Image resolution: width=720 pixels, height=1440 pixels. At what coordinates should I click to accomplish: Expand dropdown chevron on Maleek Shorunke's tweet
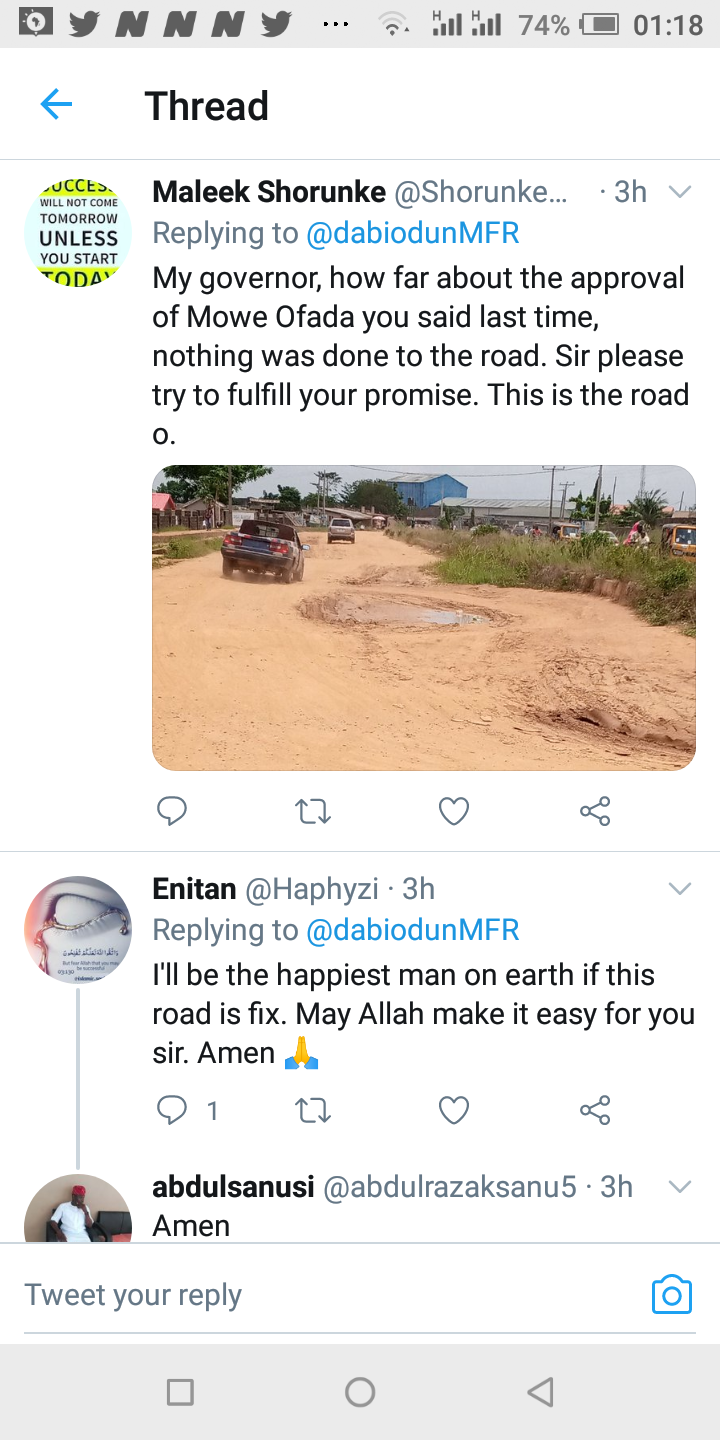point(680,192)
